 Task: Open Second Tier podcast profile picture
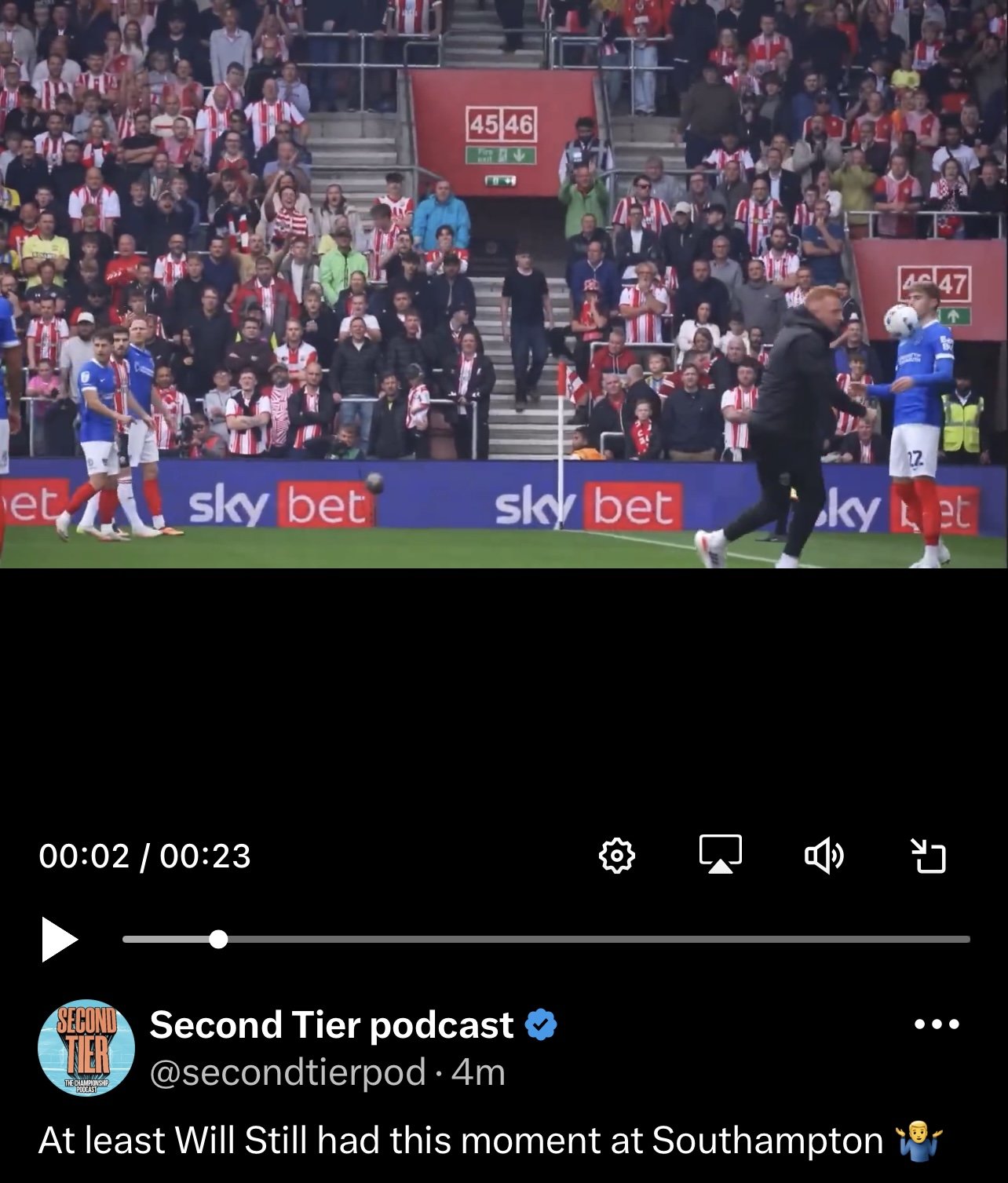pyautogui.click(x=86, y=1047)
